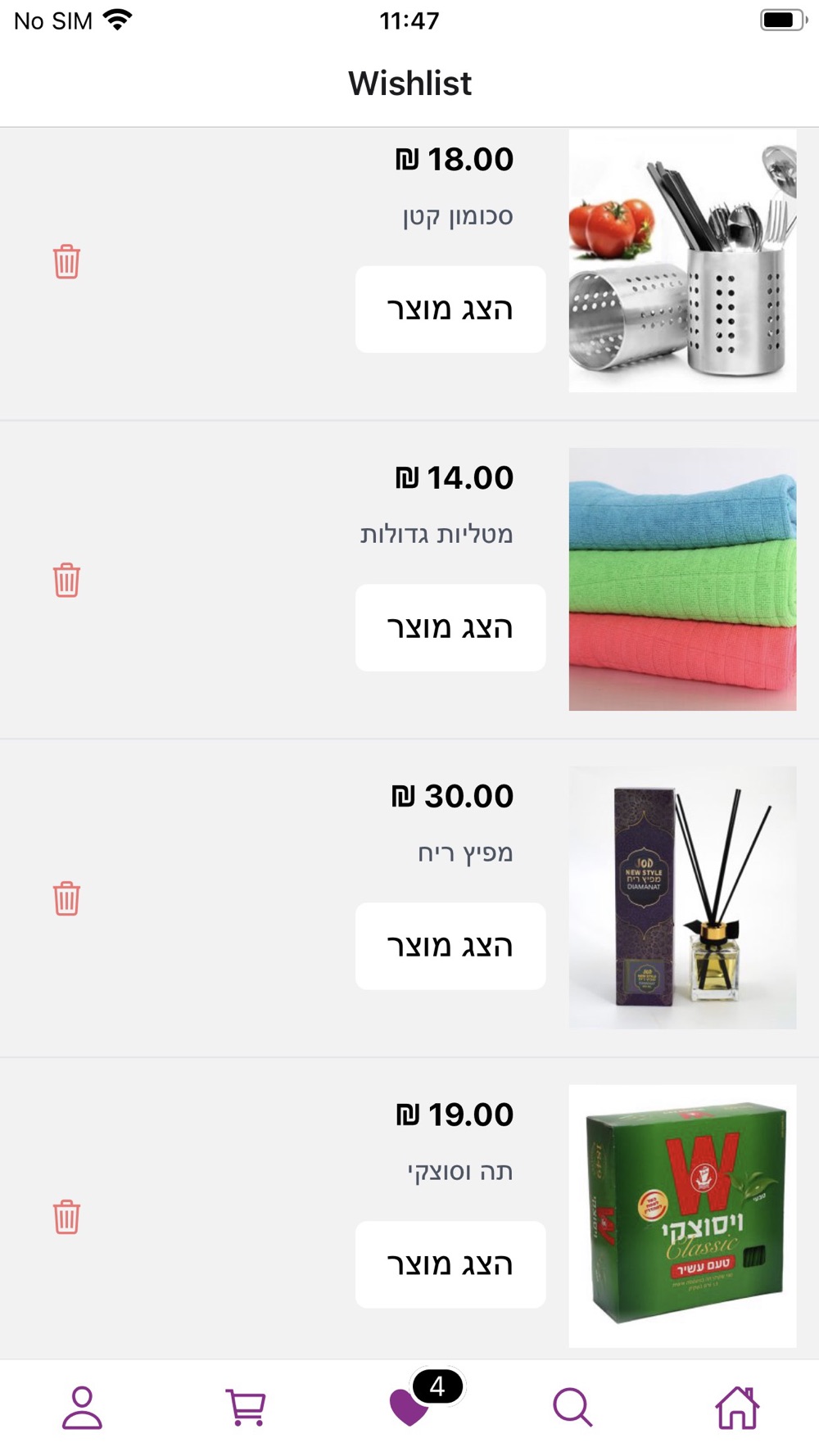Show product for the ₪14.00 towels
Screen dimensions: 819x1456
[x=450, y=628]
